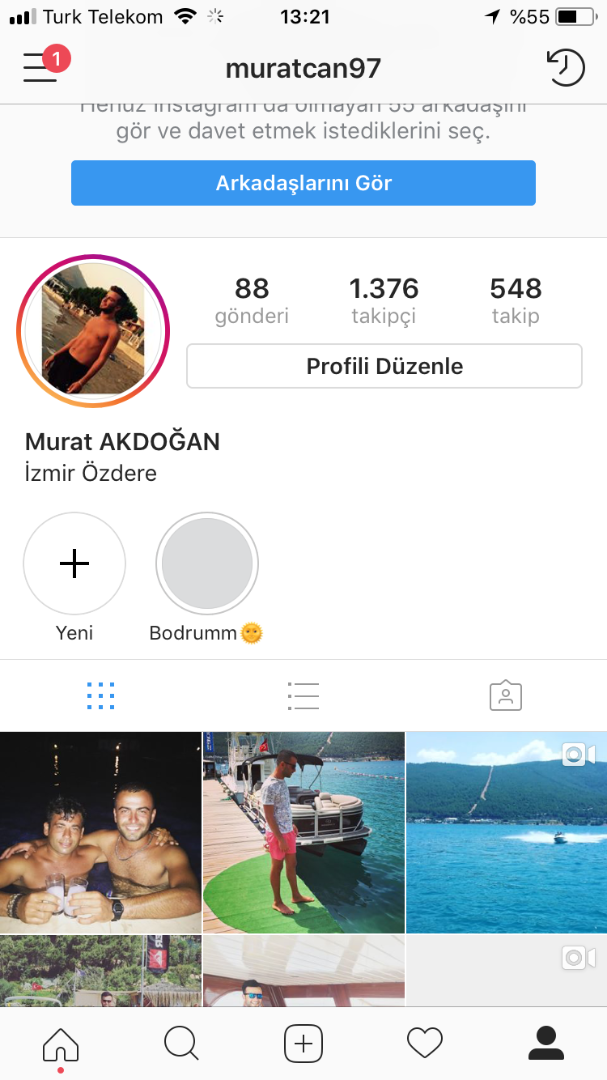The width and height of the screenshot is (607, 1080).
Task: Open the photo of man on dock
Action: coord(303,832)
